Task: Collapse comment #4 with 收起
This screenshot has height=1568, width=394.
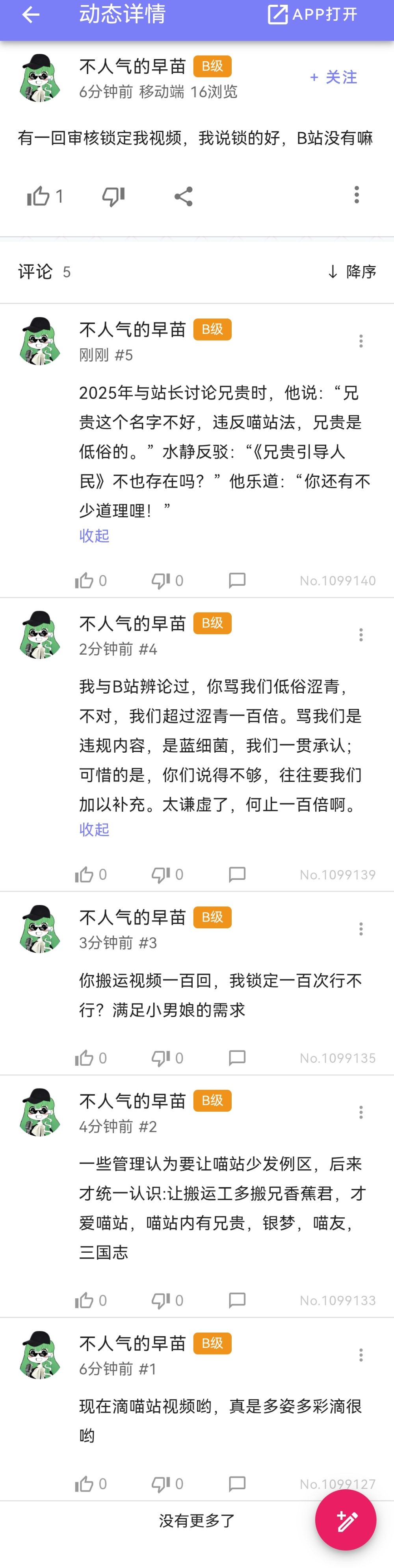Action: (95, 829)
